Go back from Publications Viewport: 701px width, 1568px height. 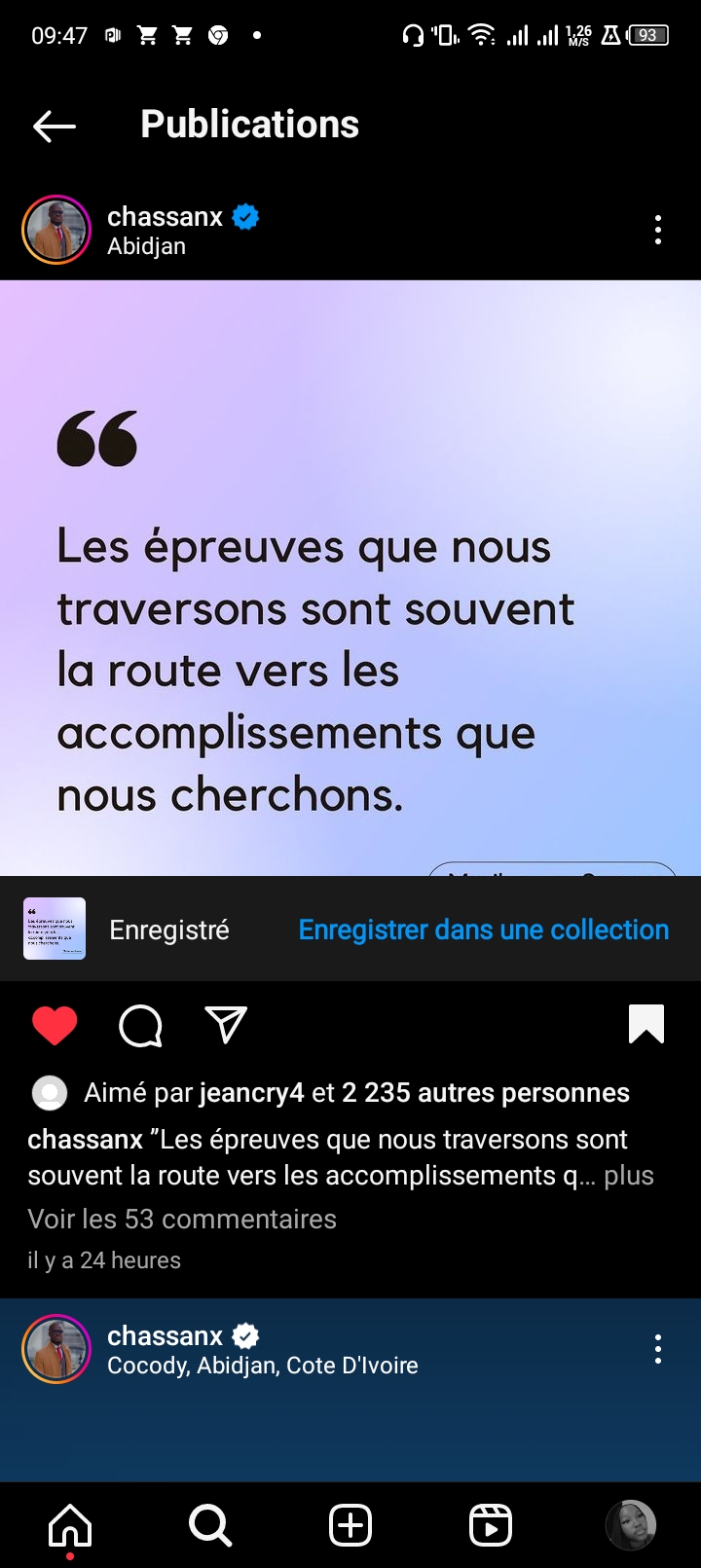[55, 126]
